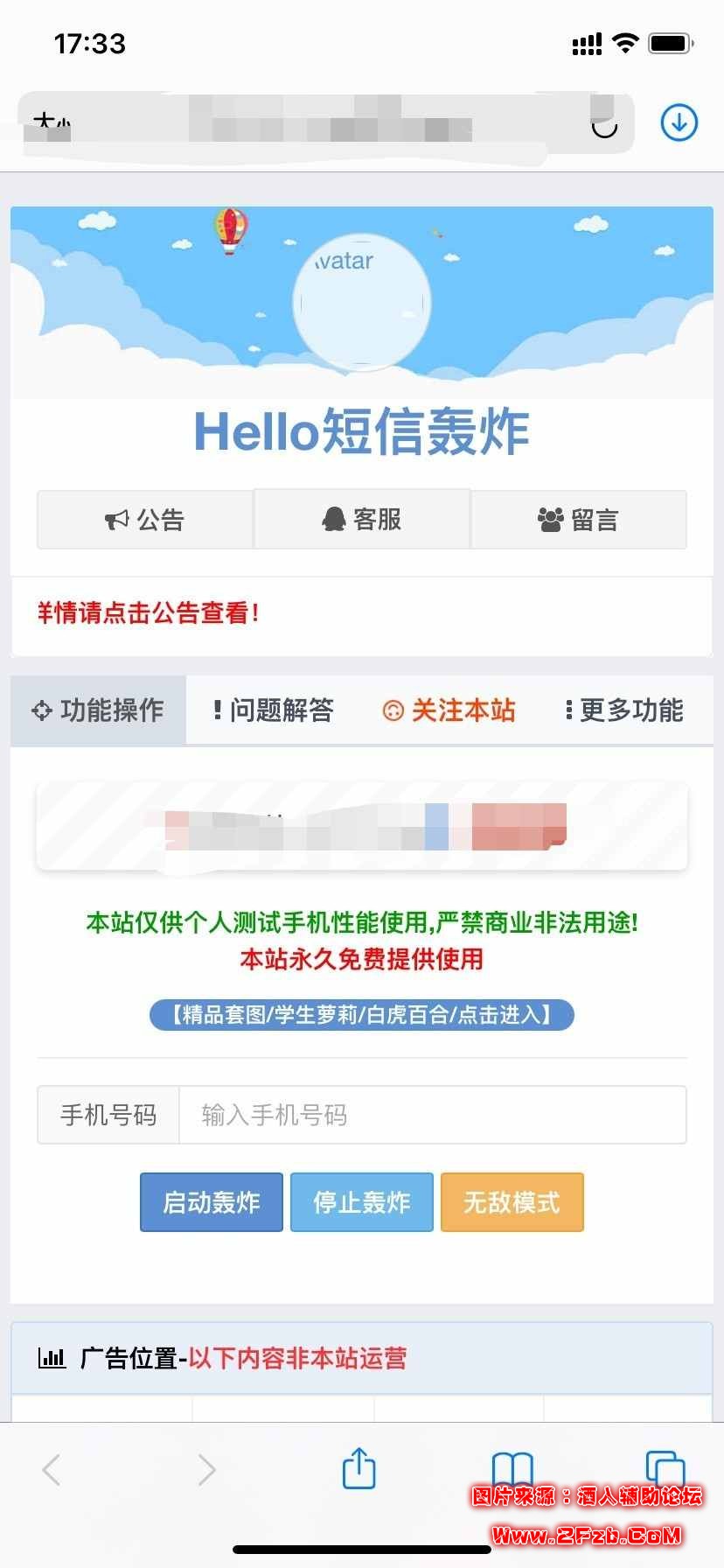Open Safari bookmarks

click(x=512, y=1467)
